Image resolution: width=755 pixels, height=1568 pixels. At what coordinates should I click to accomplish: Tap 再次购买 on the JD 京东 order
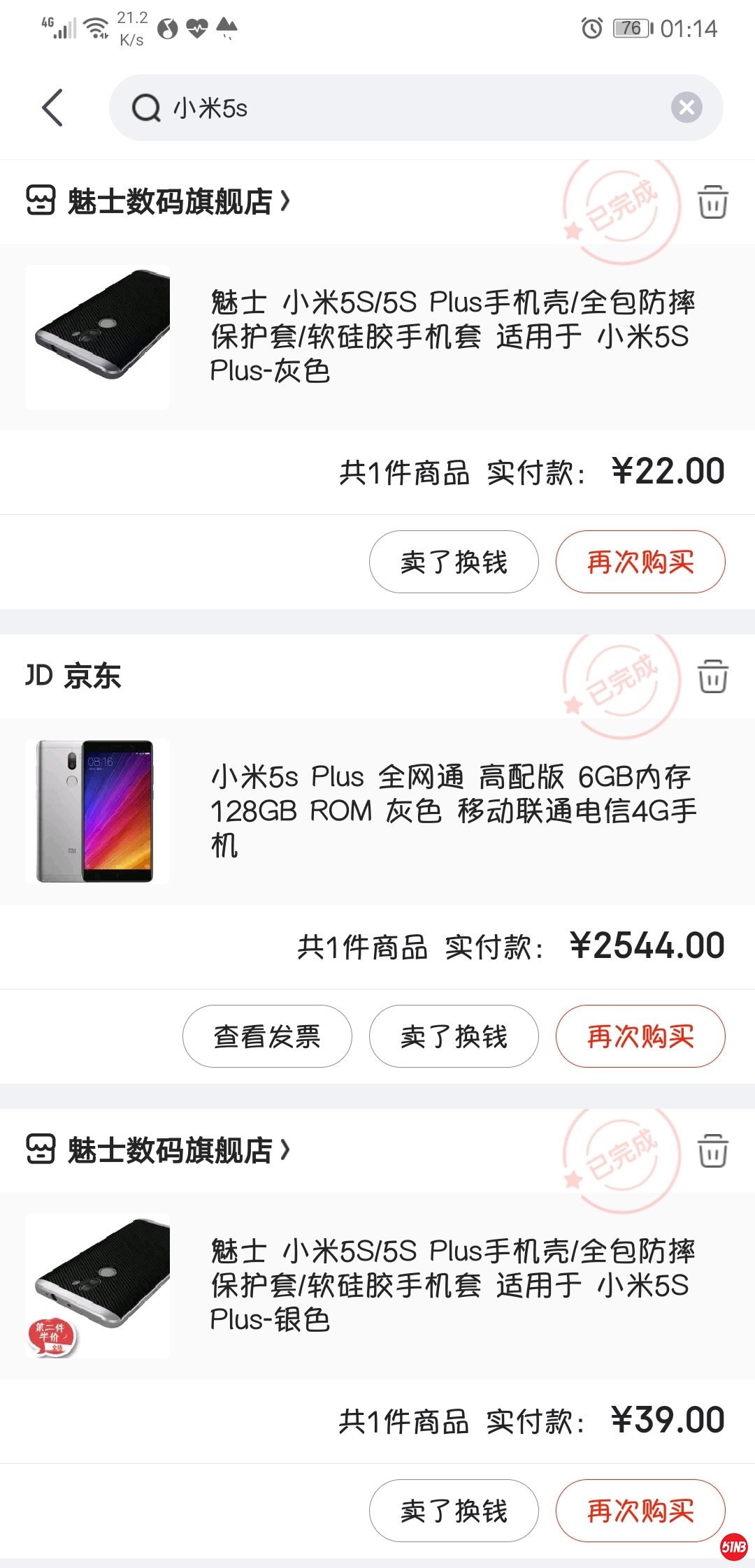point(640,1036)
